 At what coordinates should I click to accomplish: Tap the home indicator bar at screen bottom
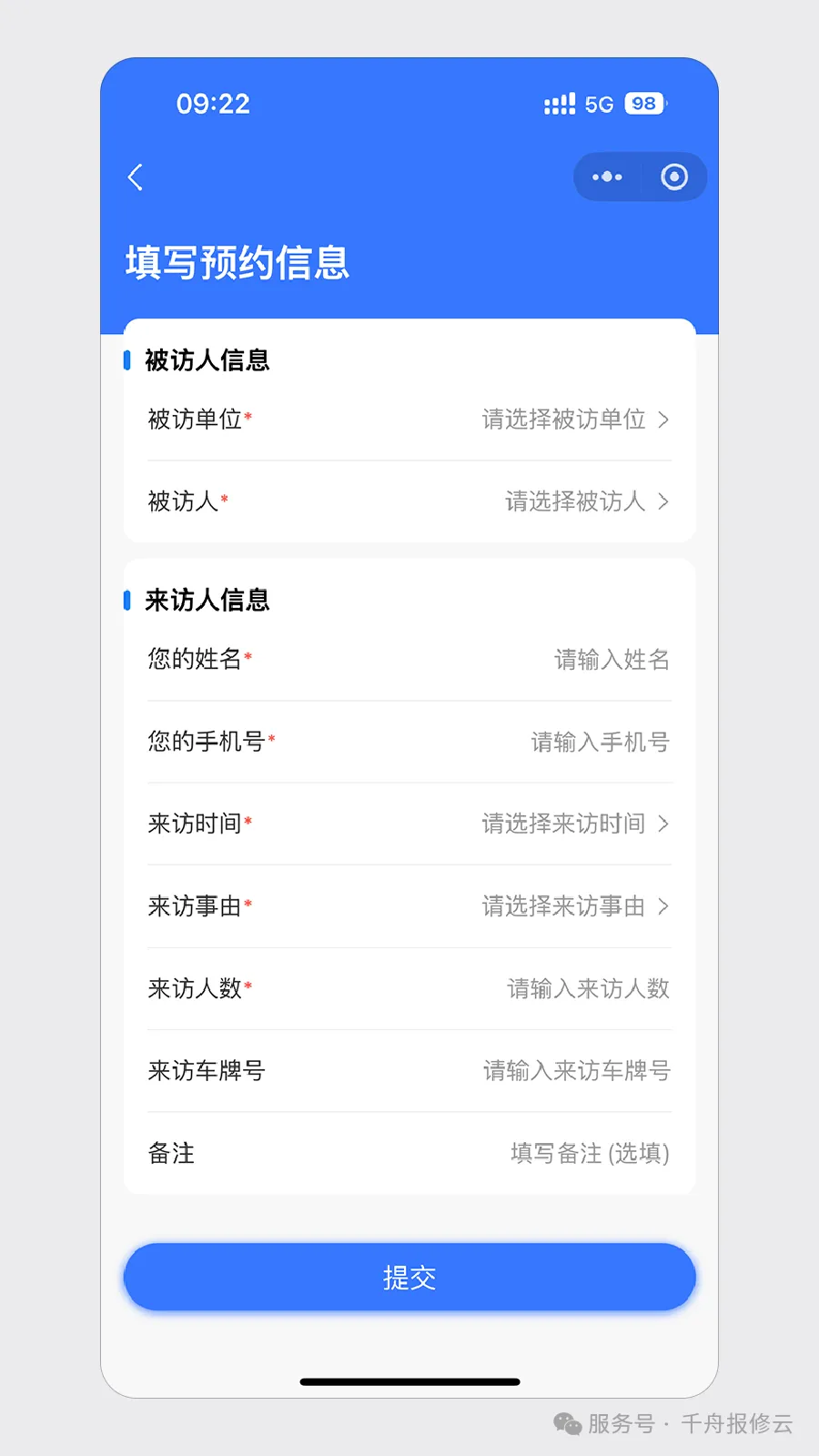click(409, 1382)
